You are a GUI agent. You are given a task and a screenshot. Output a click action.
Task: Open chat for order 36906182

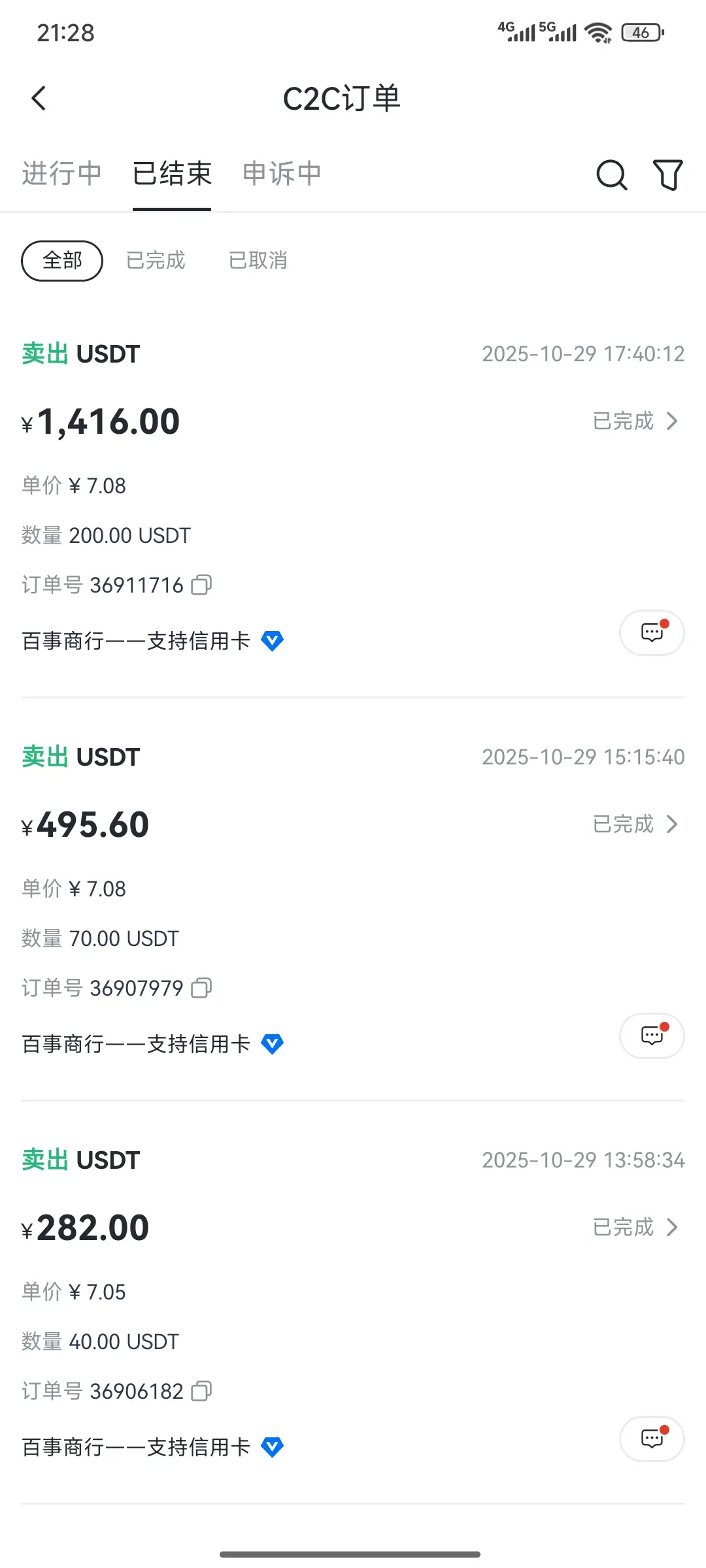point(652,1439)
